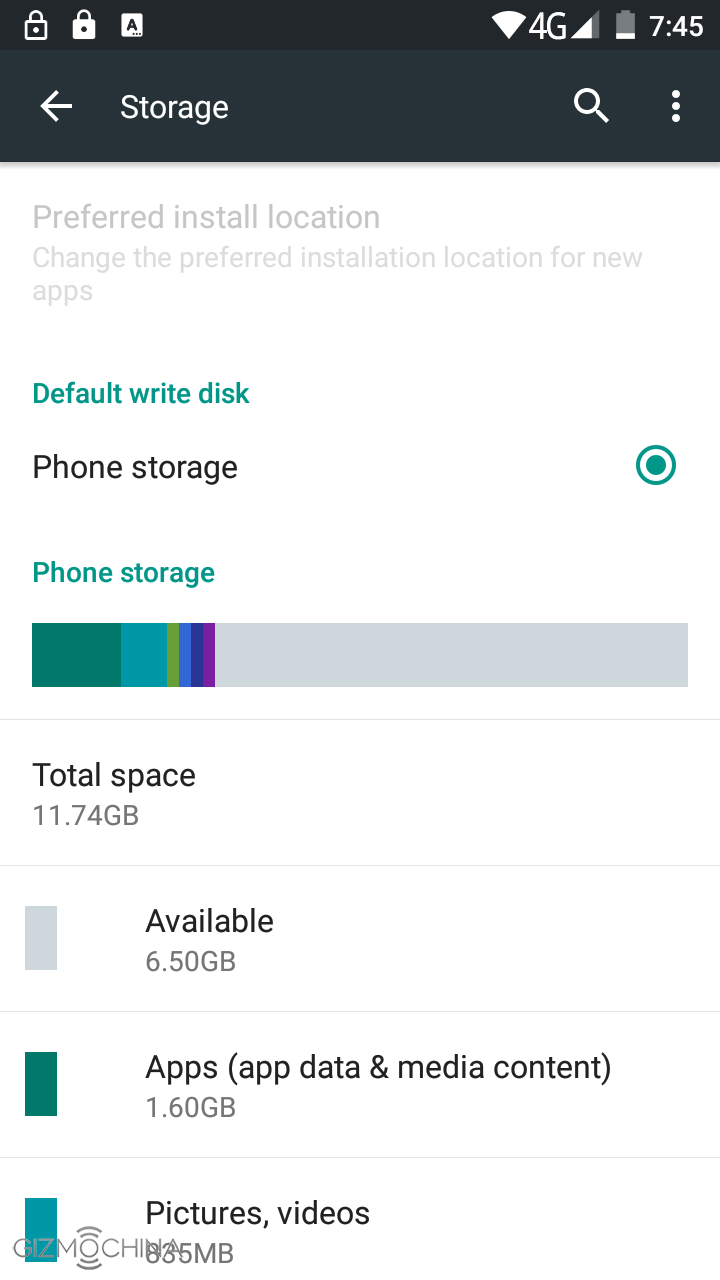Image resolution: width=720 pixels, height=1280 pixels.
Task: Open Available storage details
Action: [360, 939]
